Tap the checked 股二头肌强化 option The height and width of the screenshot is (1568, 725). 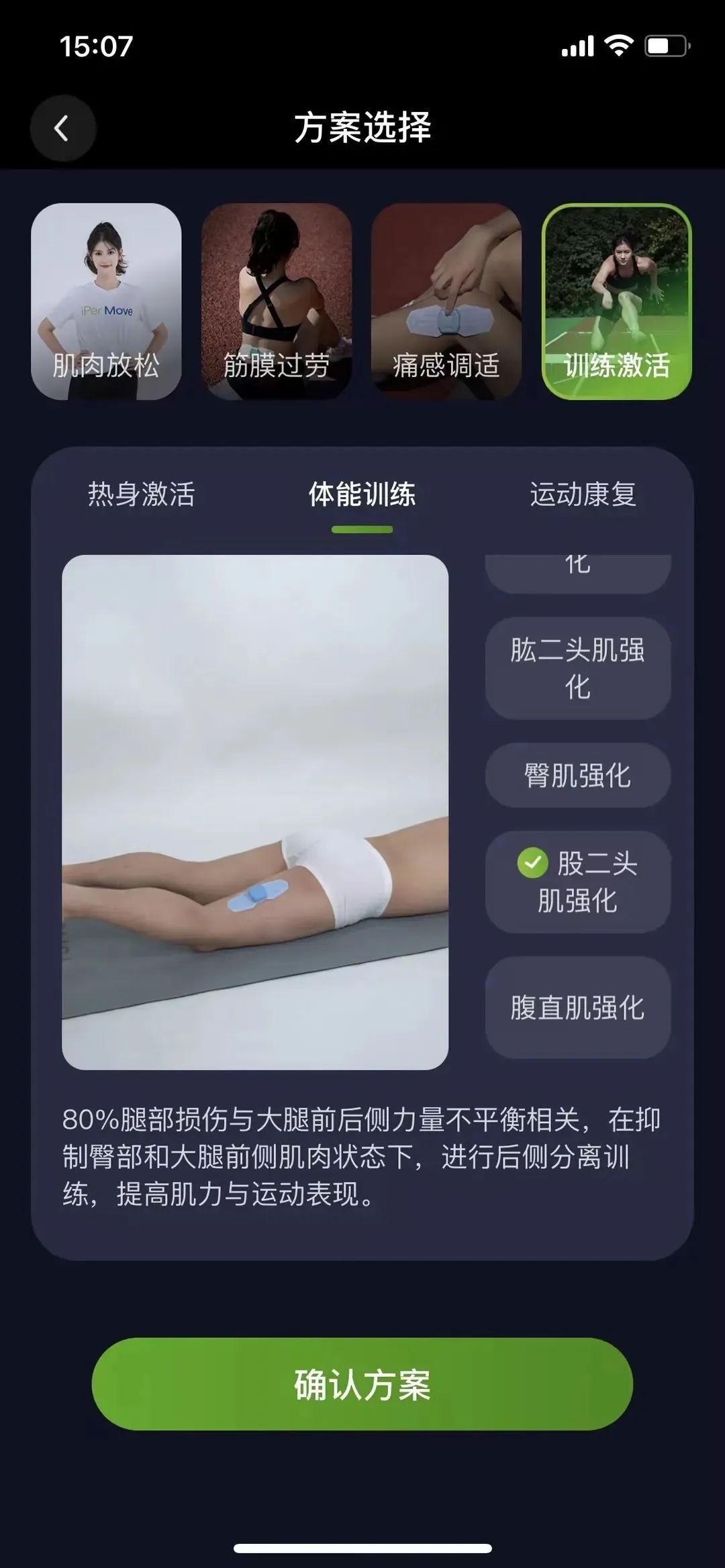[577, 882]
